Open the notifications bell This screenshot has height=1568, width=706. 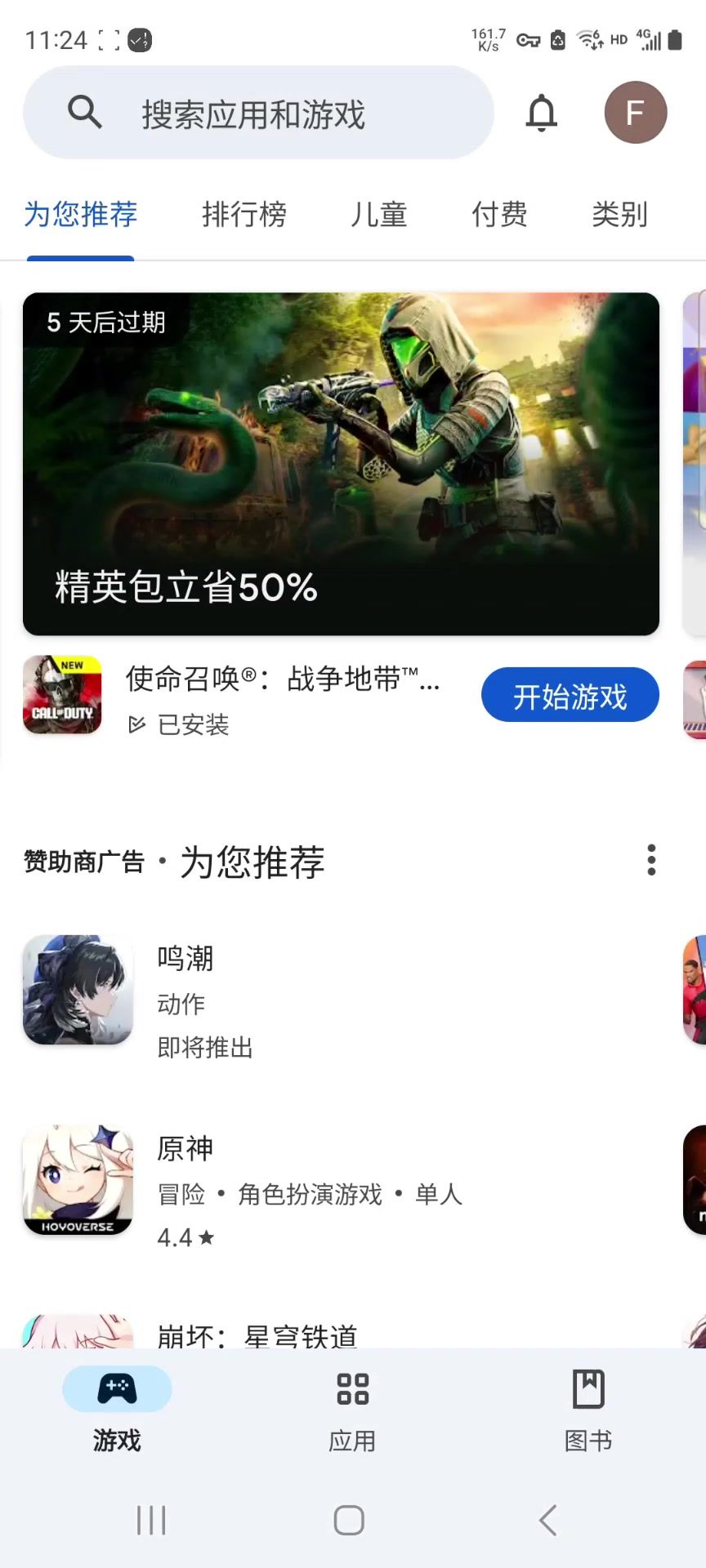click(x=541, y=113)
